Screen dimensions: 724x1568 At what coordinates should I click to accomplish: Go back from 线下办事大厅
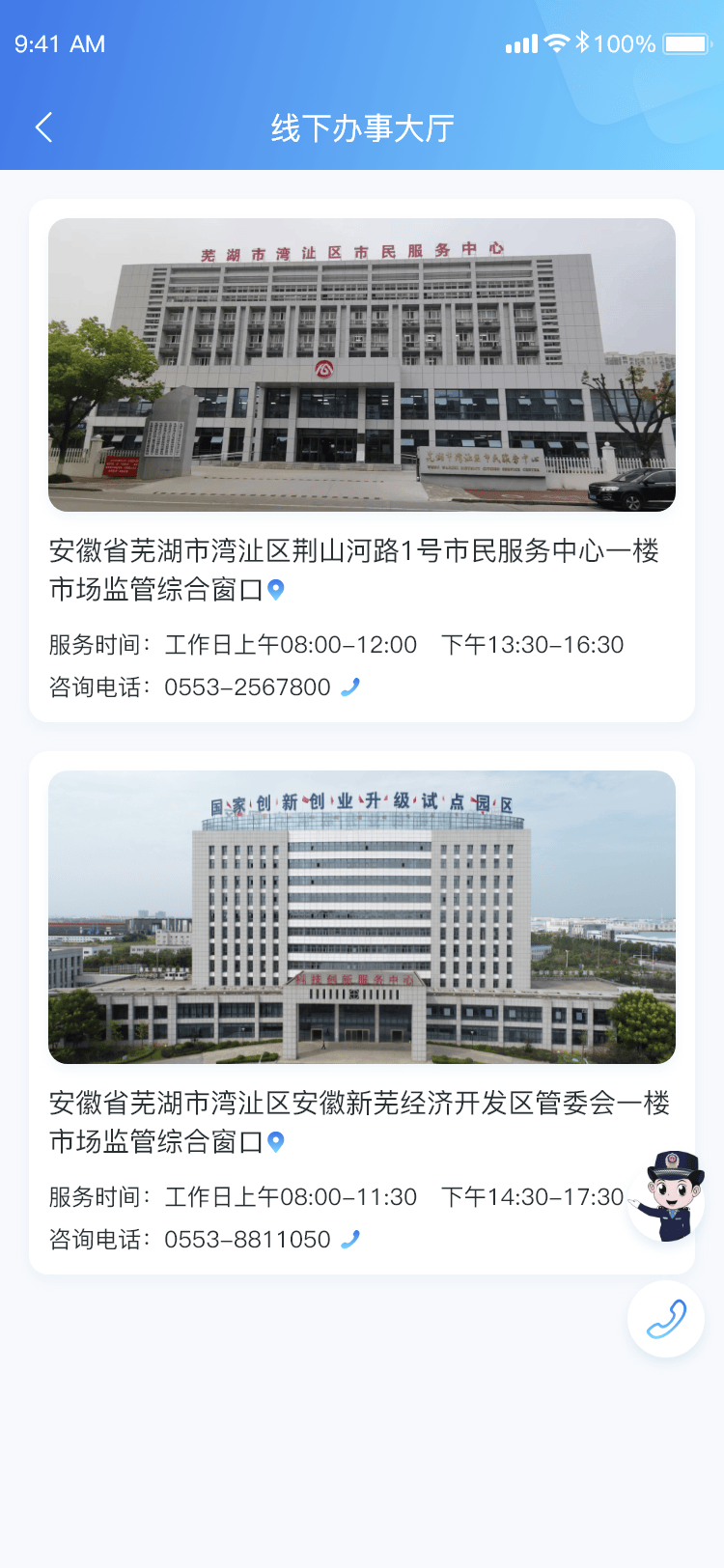43,127
